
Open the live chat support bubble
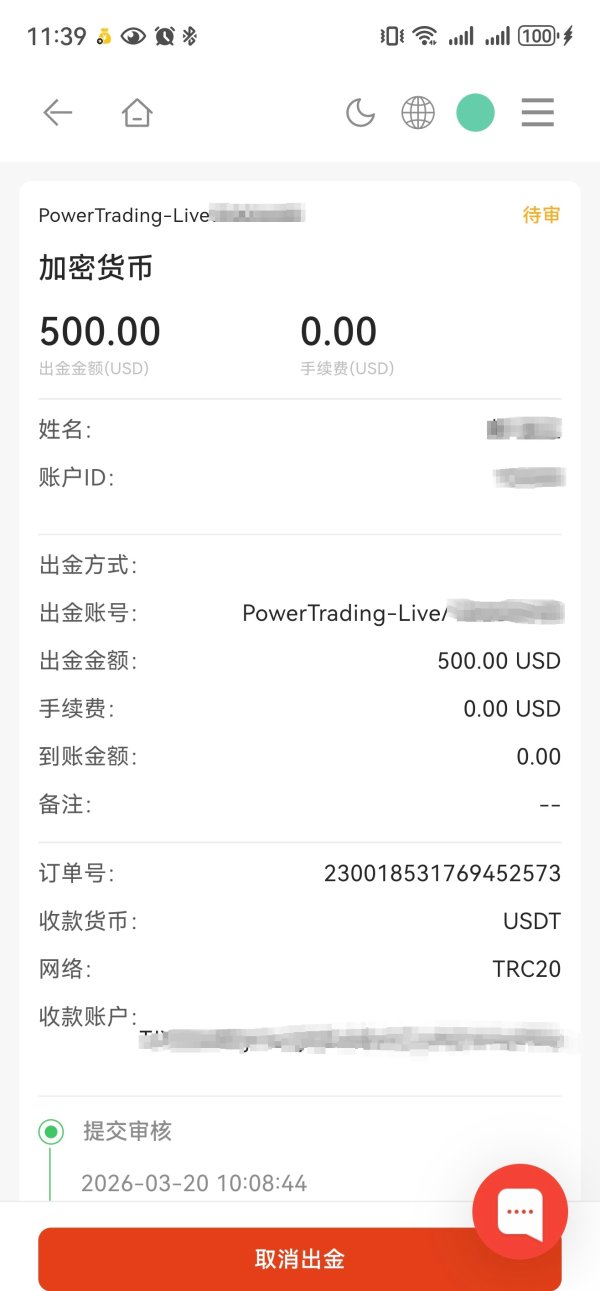(x=520, y=1211)
